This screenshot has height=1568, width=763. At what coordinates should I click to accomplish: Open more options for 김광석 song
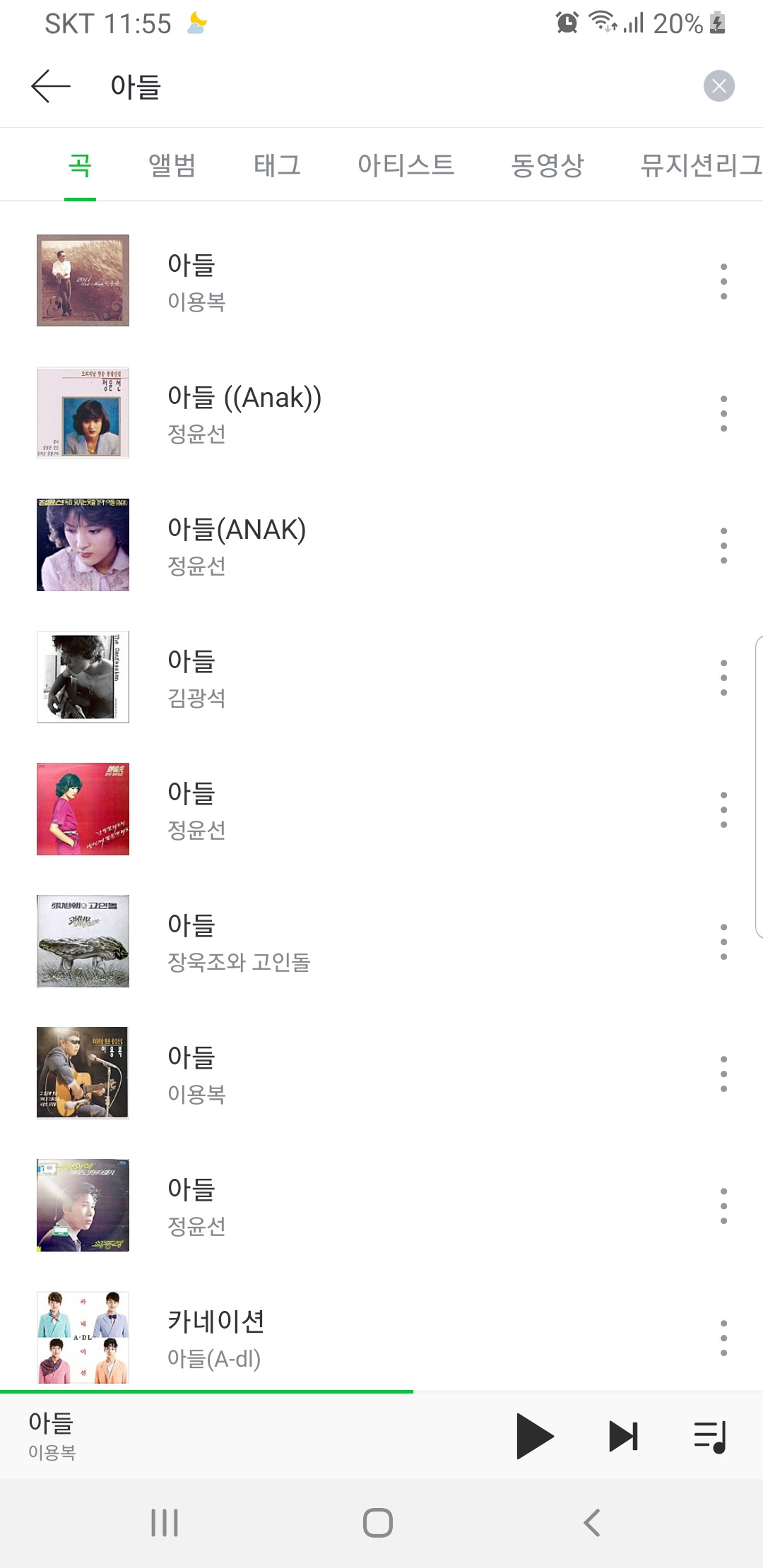click(x=723, y=677)
